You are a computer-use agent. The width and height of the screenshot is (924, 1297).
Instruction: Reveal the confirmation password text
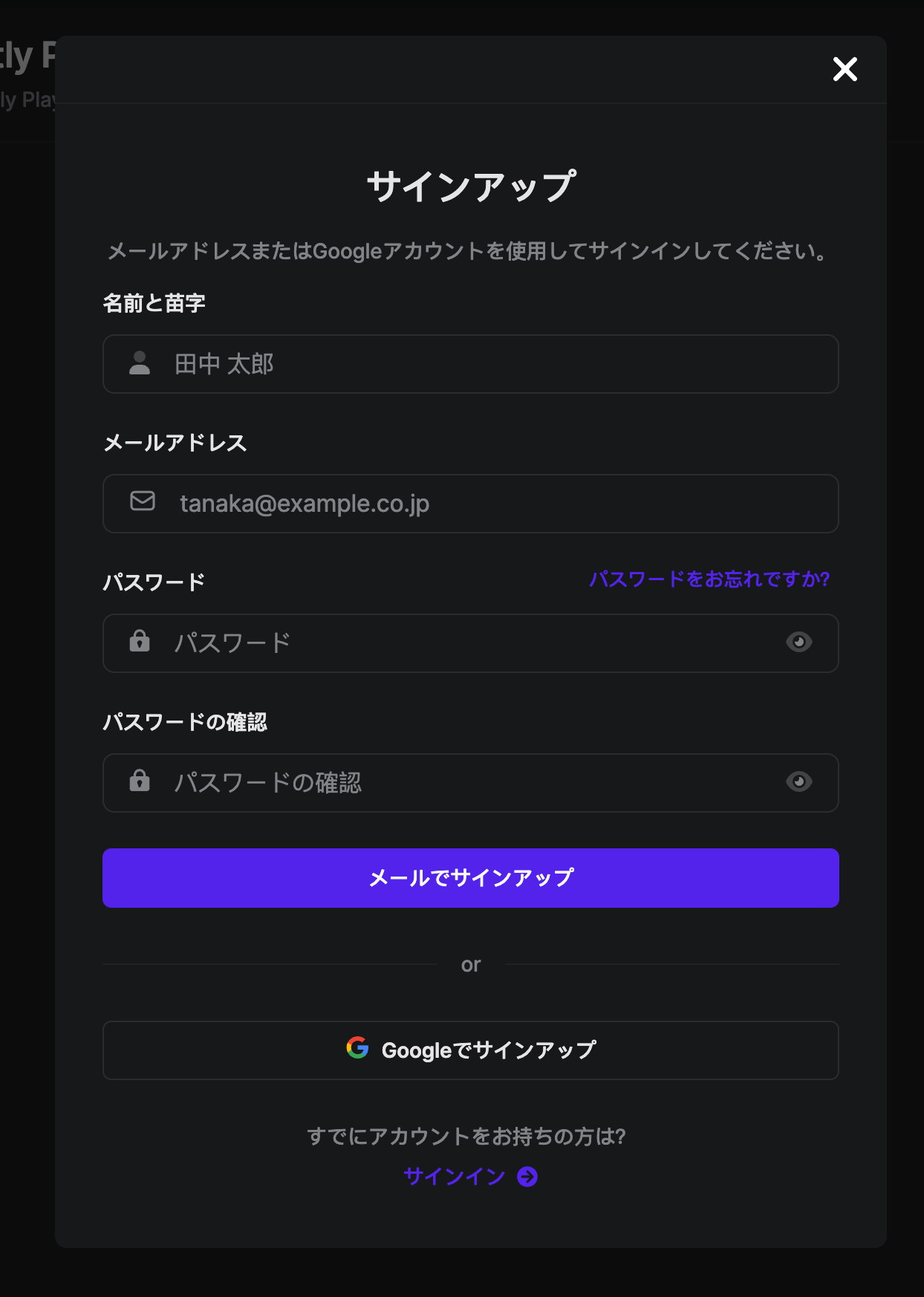pos(799,781)
